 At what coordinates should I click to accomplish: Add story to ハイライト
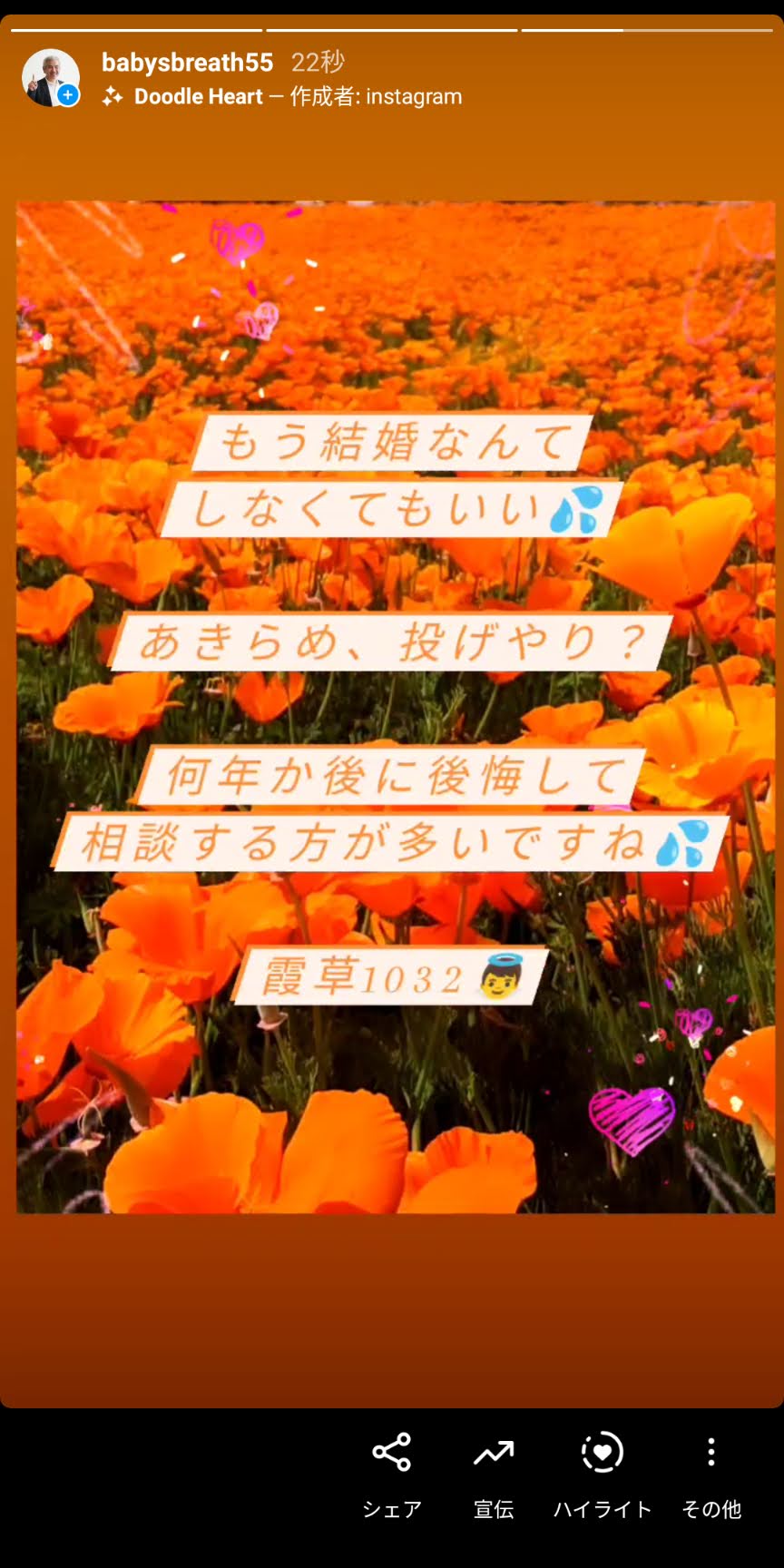[603, 1472]
